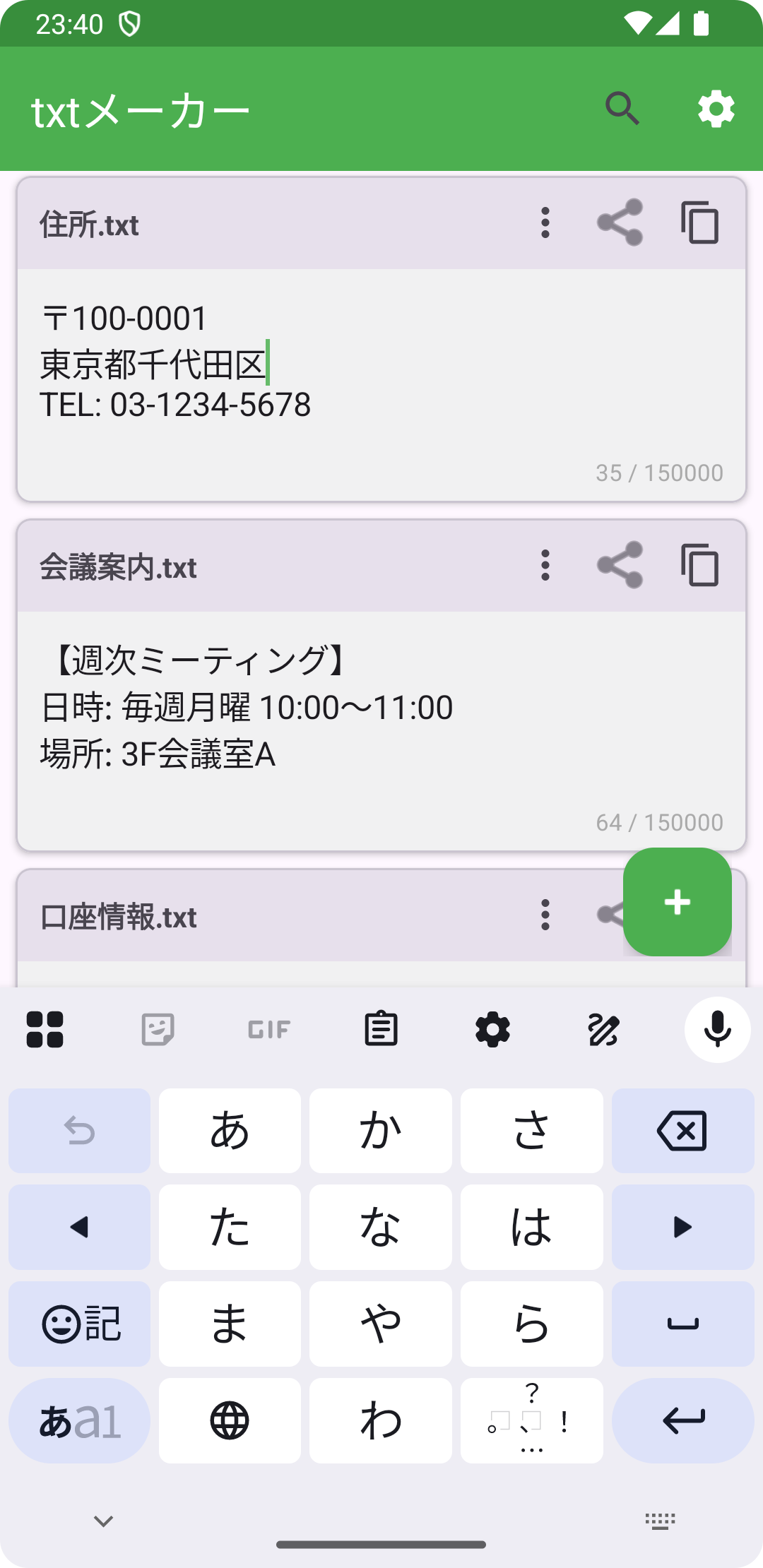Open the GIF picker on keyboard

tap(268, 1030)
